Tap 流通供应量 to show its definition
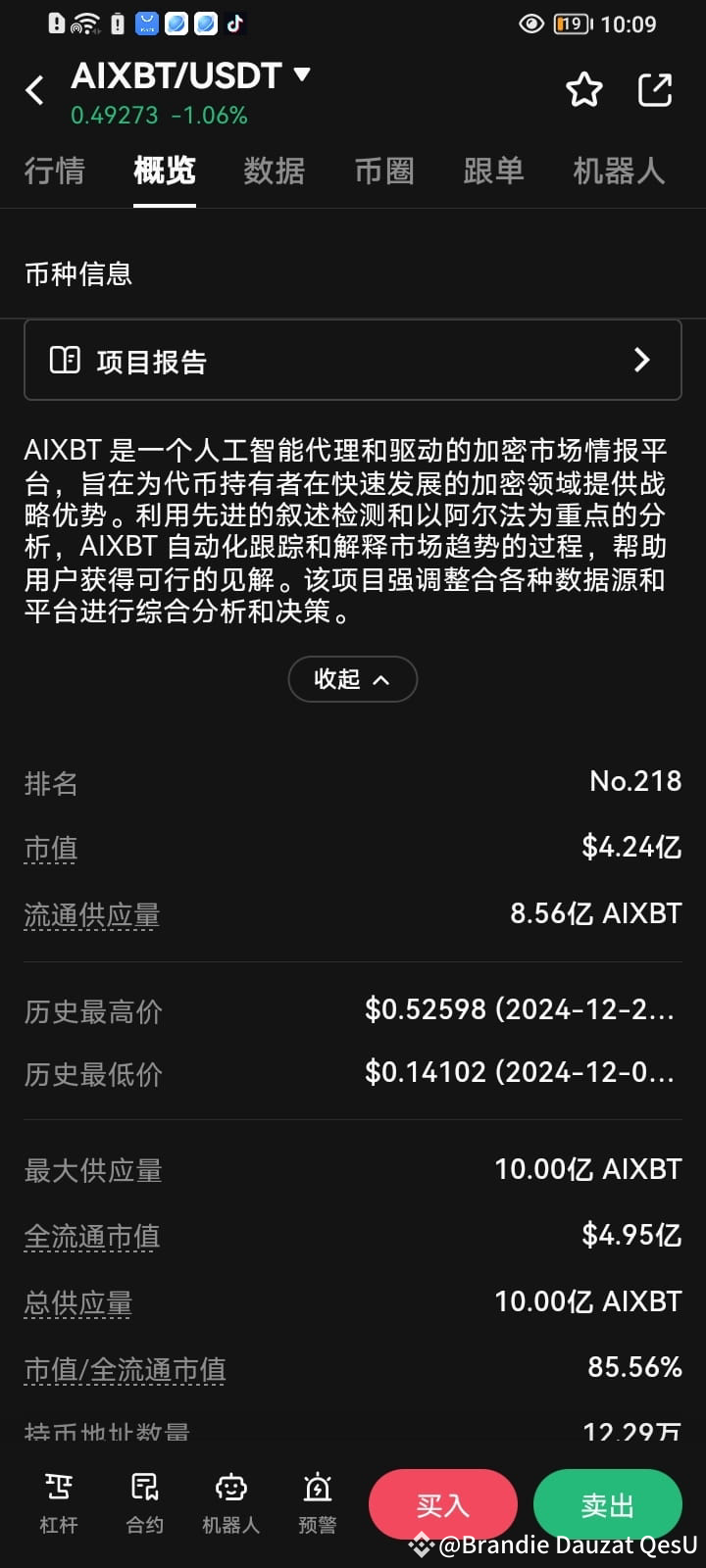 coord(91,914)
